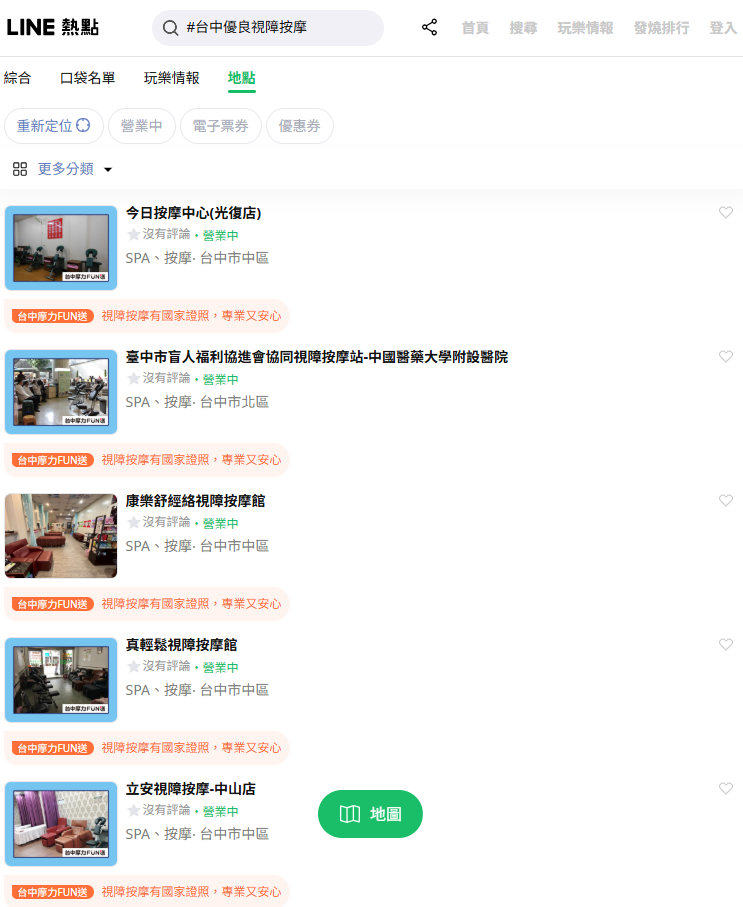The height and width of the screenshot is (907, 743).
Task: Switch to the 綜合 tab
Action: click(x=18, y=78)
